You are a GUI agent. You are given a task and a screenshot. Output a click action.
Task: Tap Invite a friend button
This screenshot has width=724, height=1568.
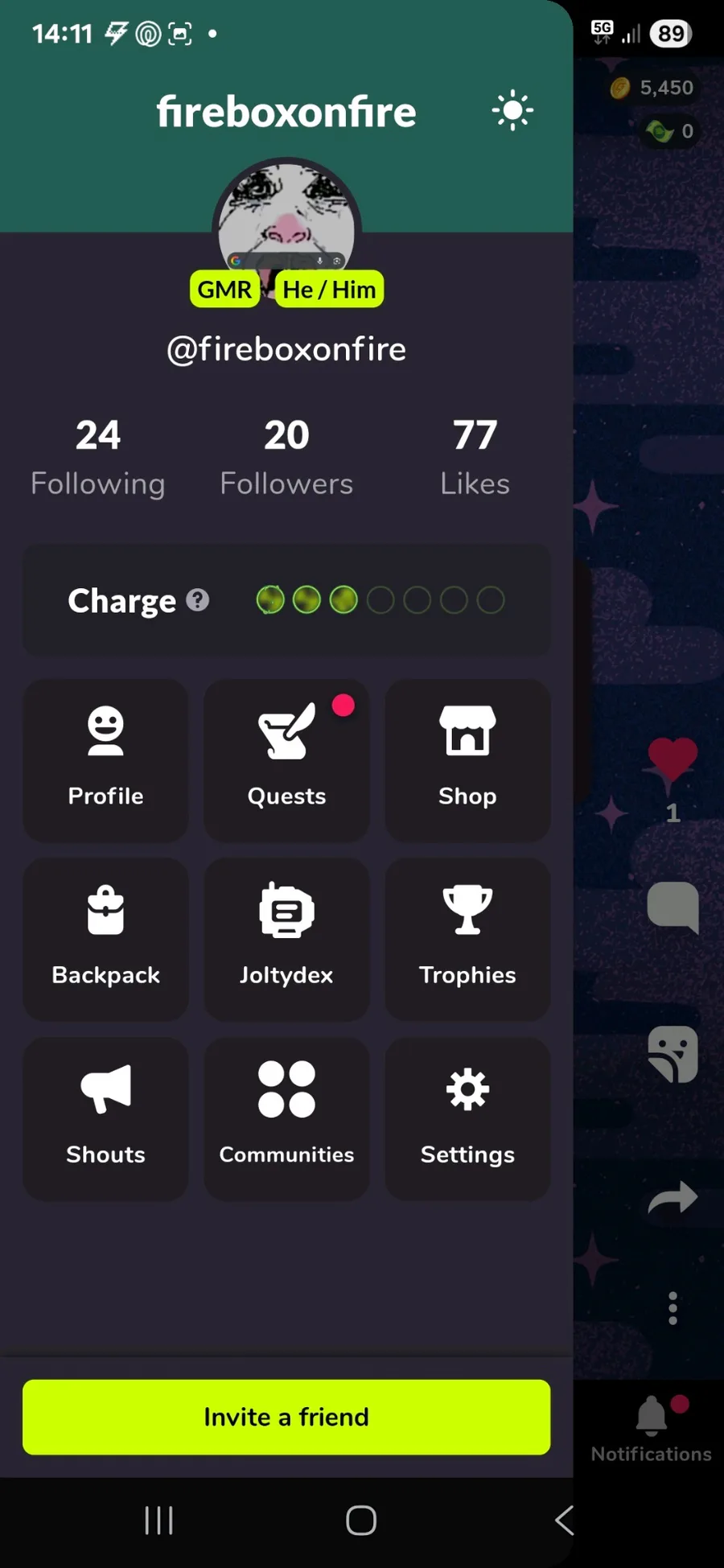pos(286,1417)
